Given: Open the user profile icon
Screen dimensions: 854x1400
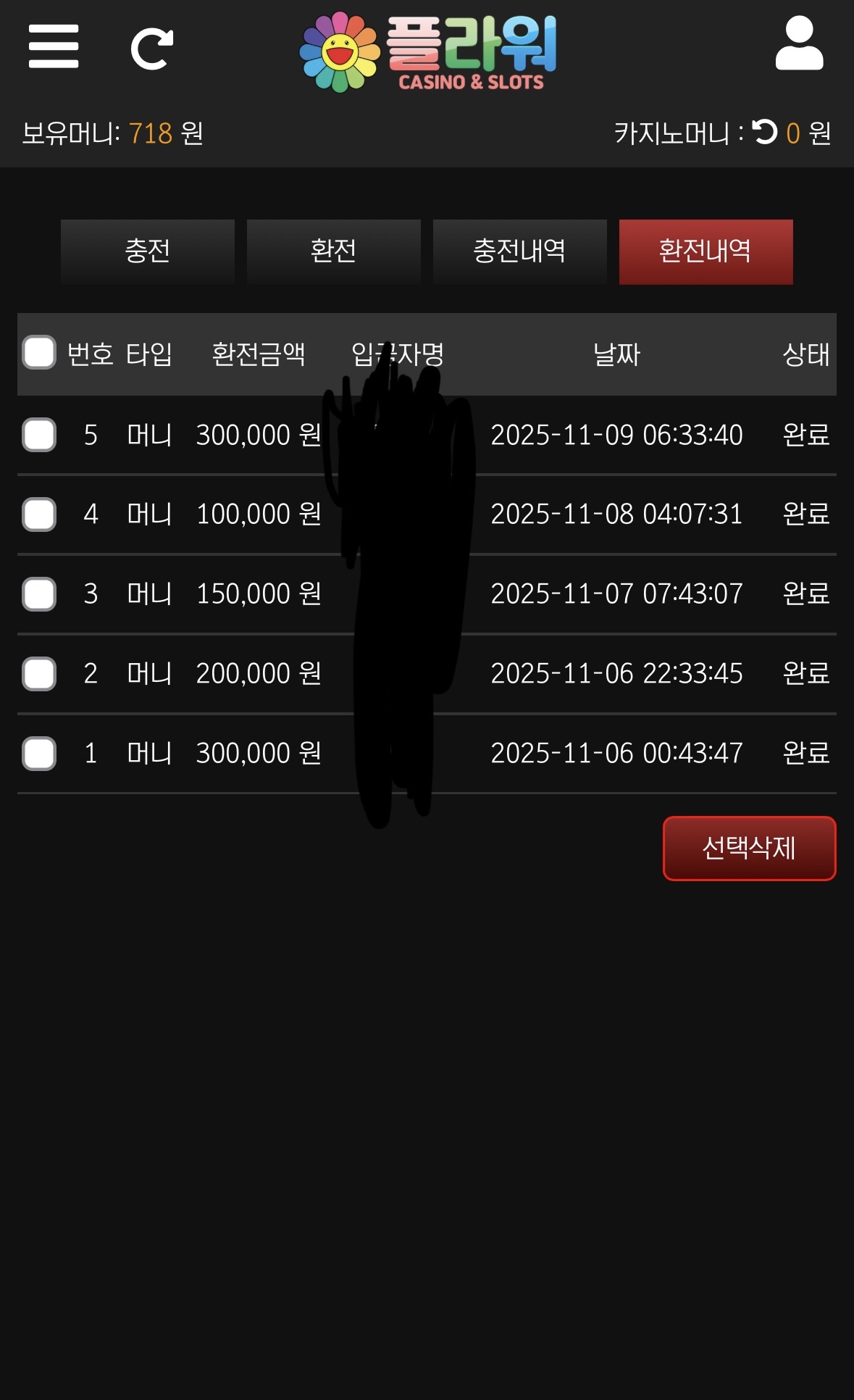Looking at the screenshot, I should click(799, 45).
